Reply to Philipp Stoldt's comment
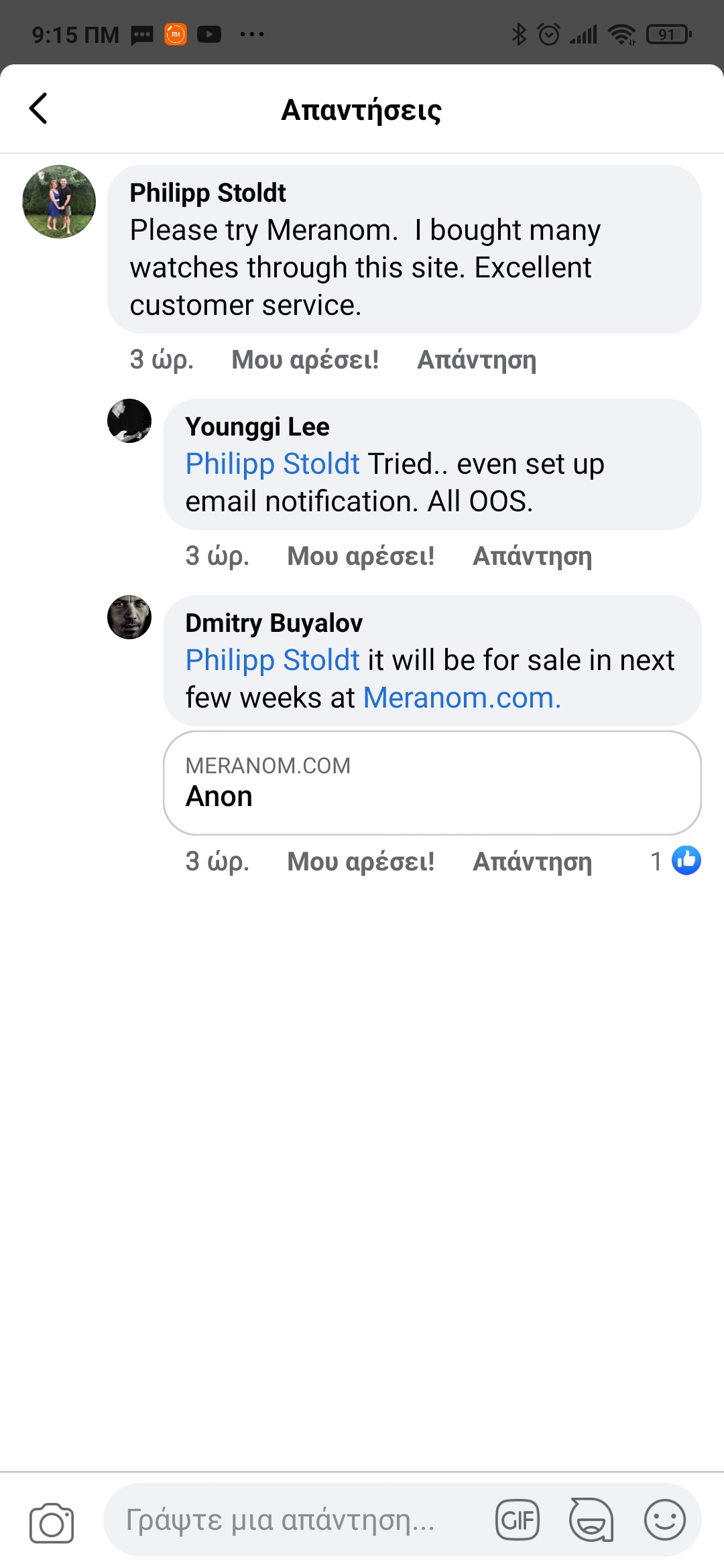 (477, 360)
